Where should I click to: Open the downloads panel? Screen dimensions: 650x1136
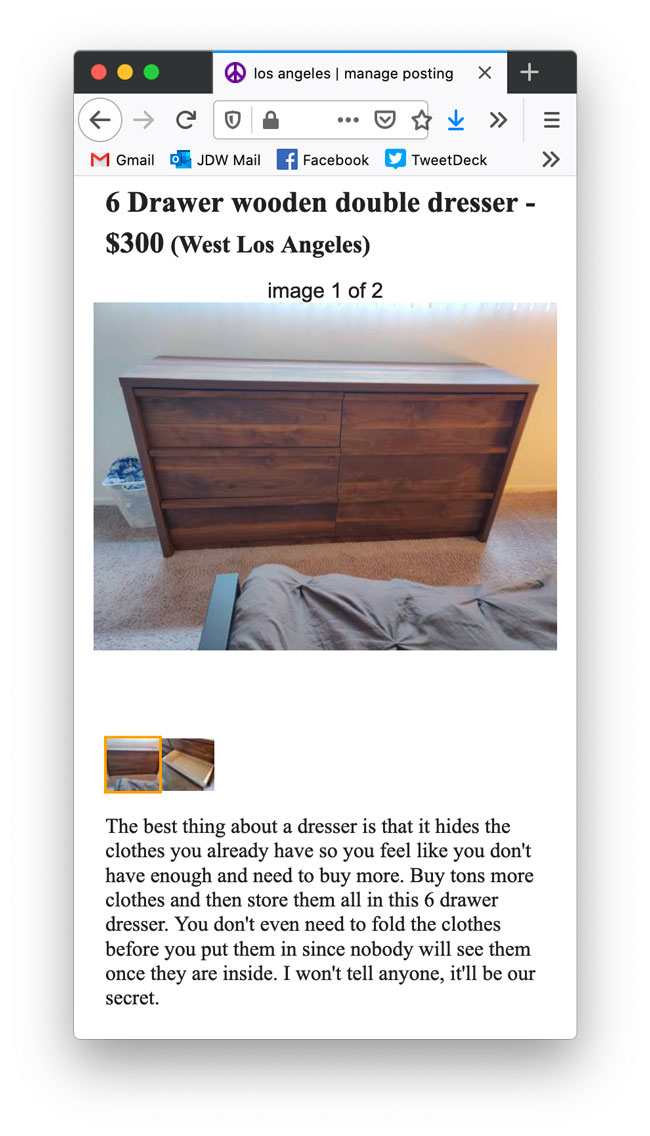point(456,120)
